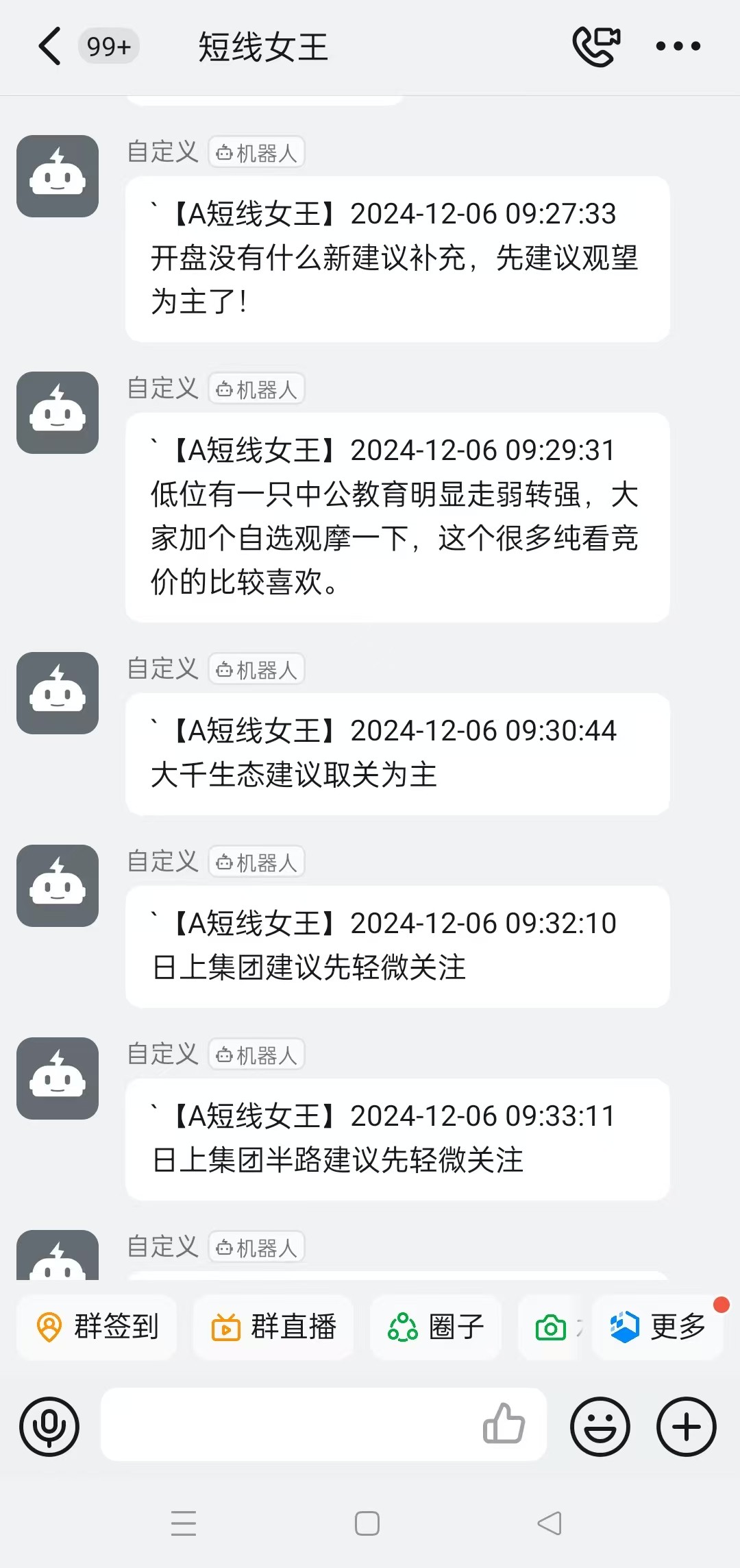Tap the system back navigation button
740x1568 pixels.
(550, 1523)
